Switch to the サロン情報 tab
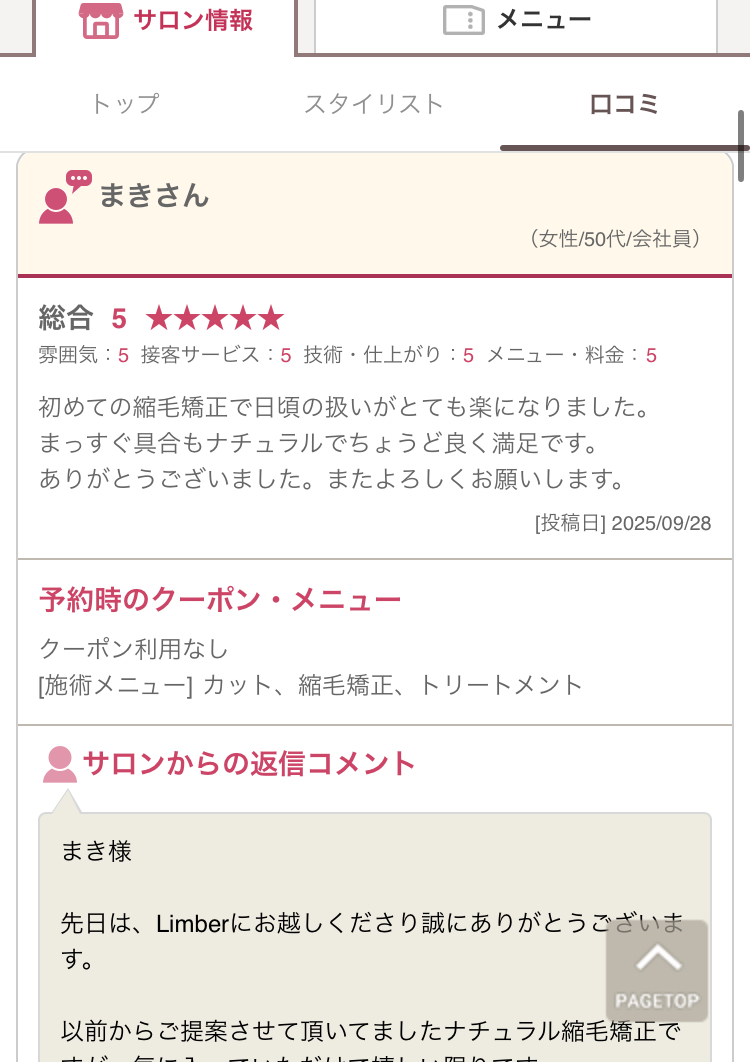 coord(166,20)
